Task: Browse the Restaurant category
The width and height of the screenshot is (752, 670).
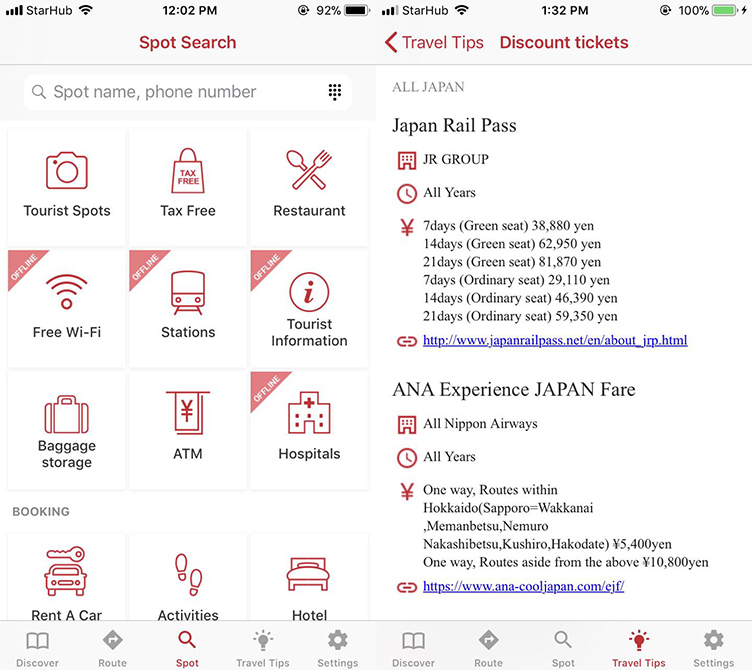Action: [309, 186]
